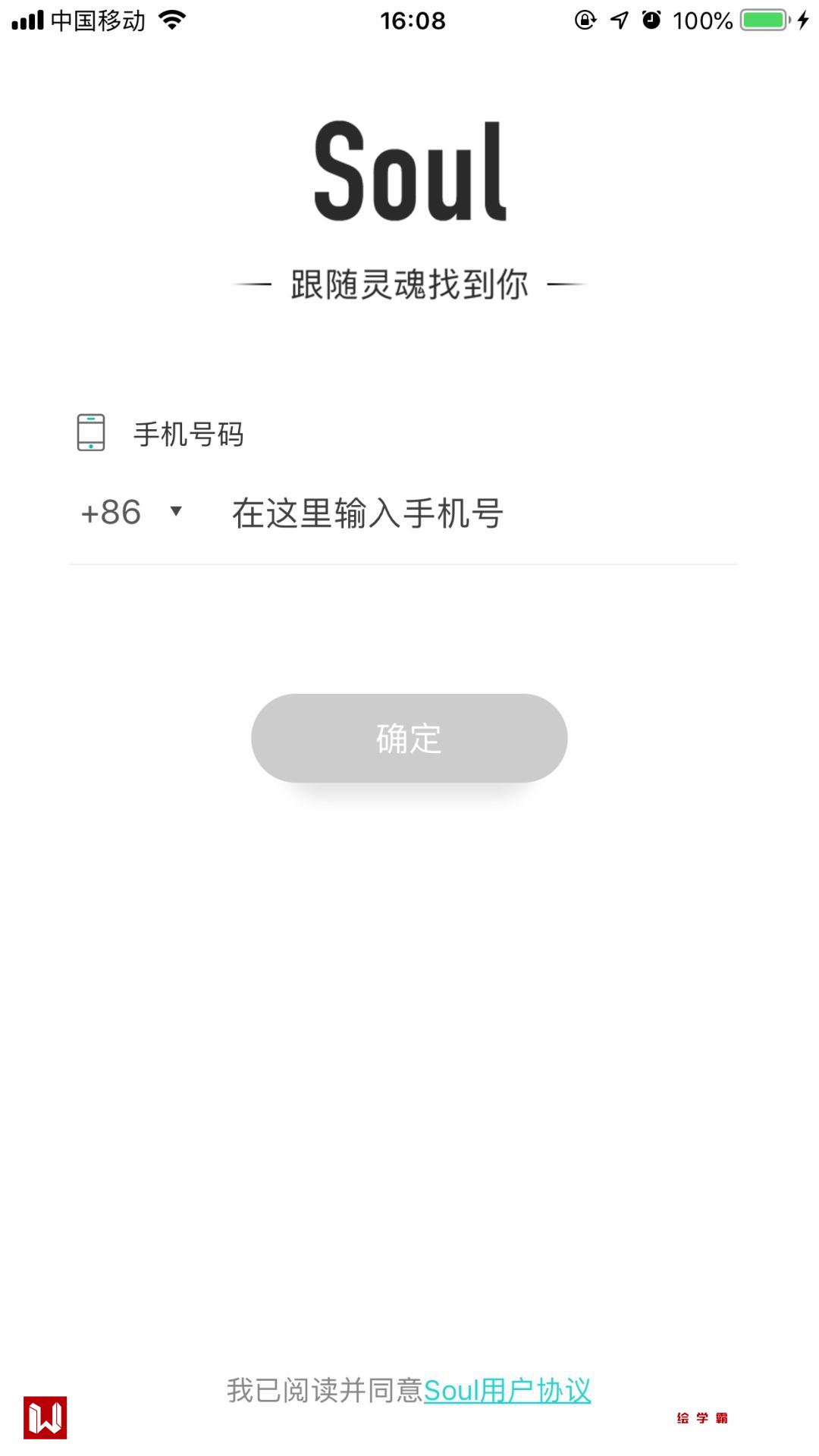Open the +86 country code dropdown

point(132,513)
